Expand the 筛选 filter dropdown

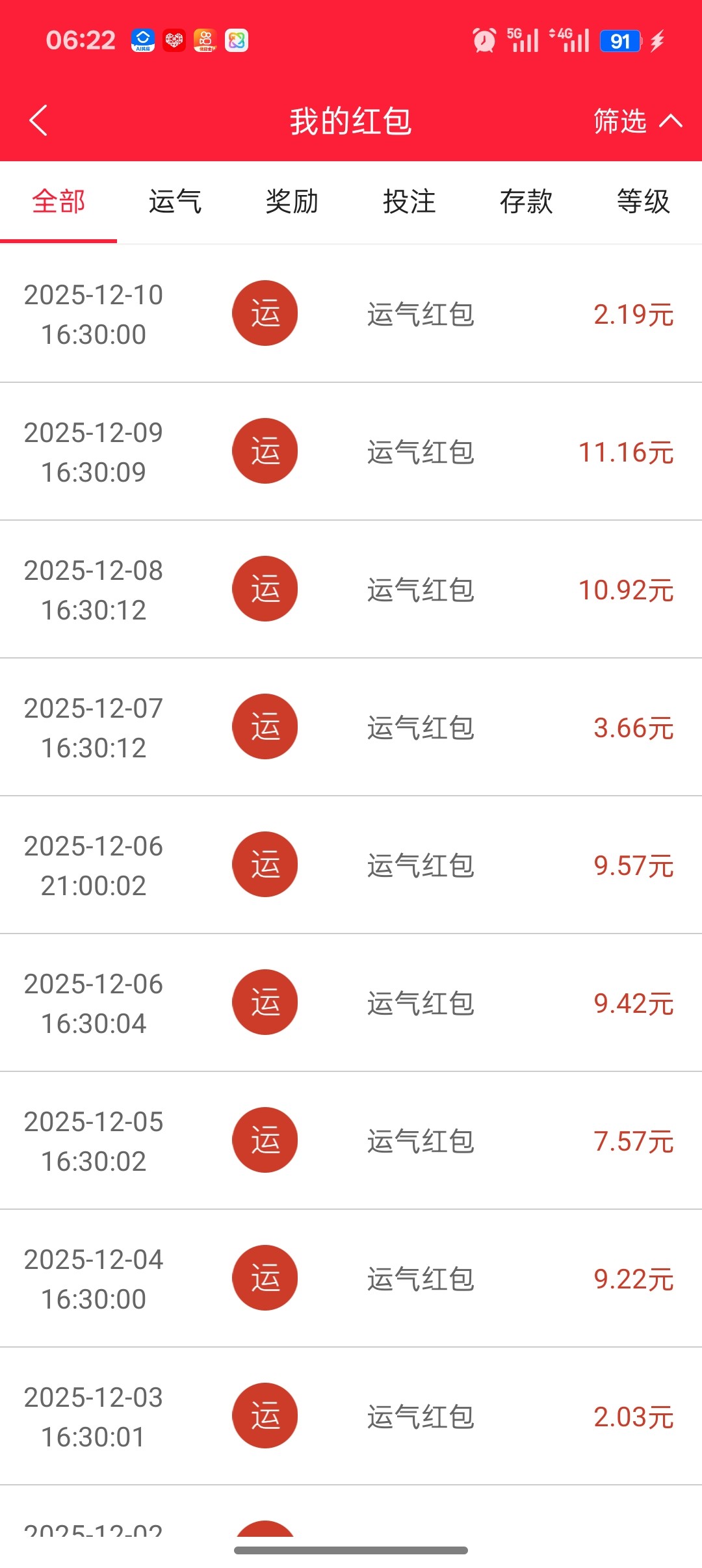(x=636, y=121)
